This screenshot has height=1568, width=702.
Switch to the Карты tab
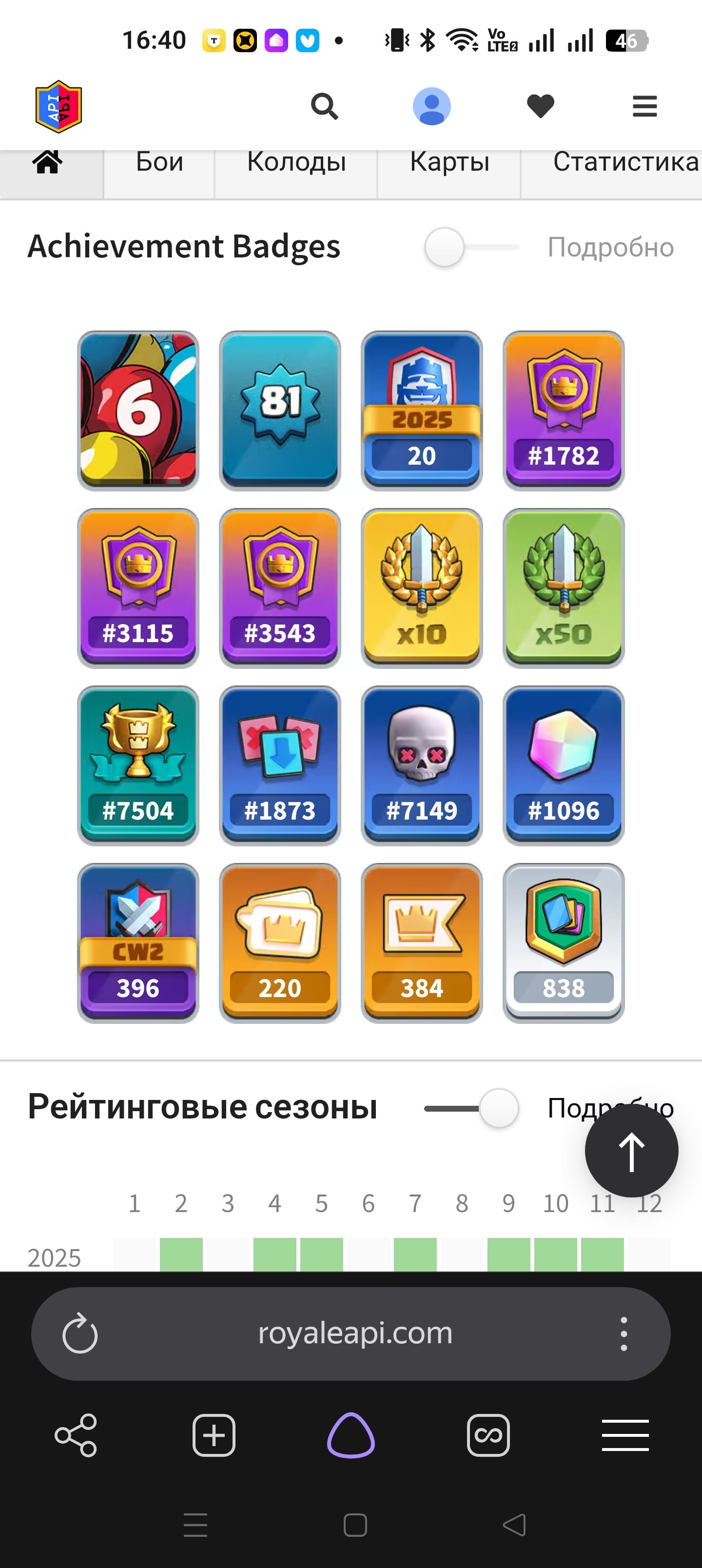(449, 162)
